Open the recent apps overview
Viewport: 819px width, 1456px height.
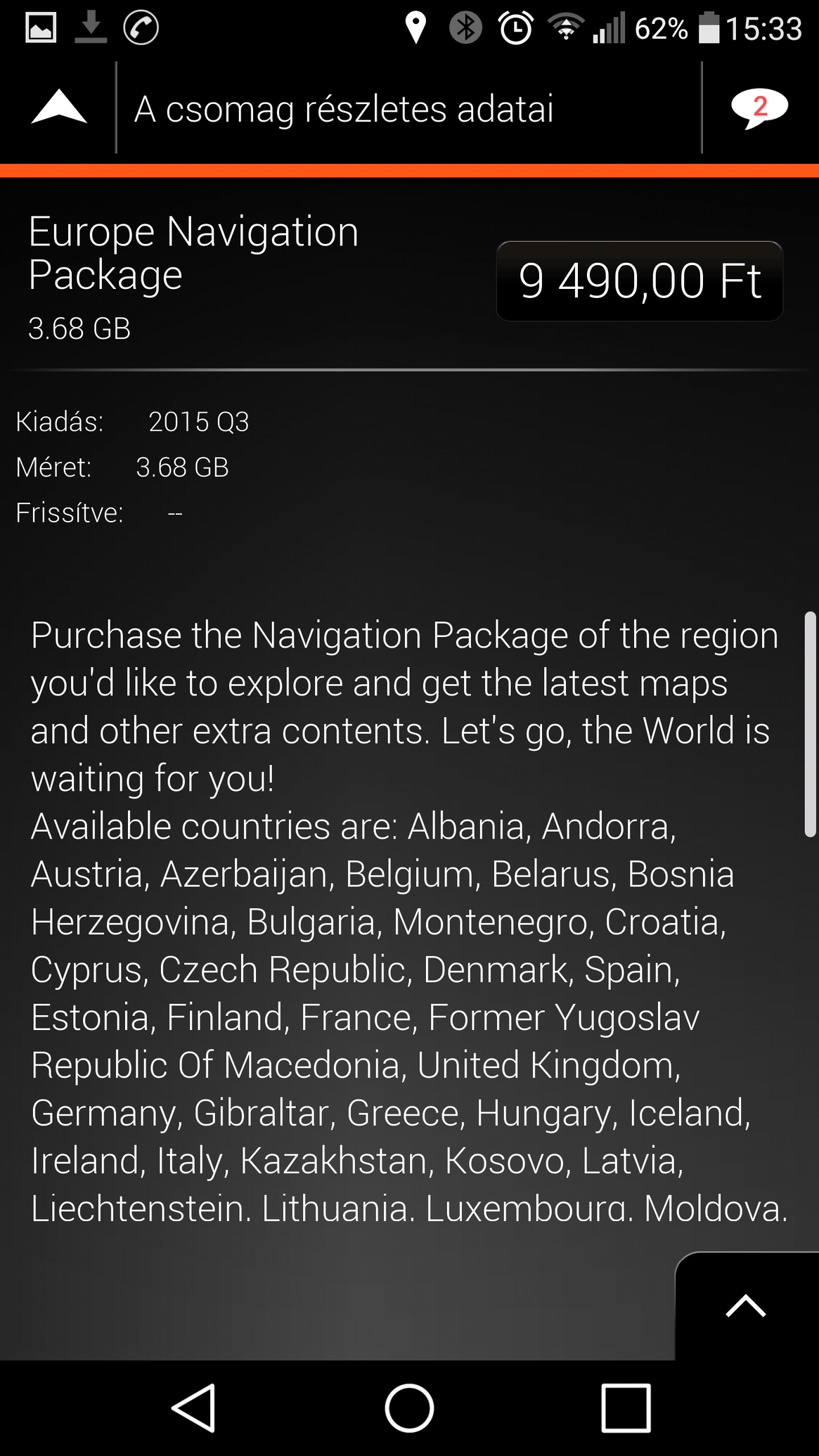click(x=625, y=1408)
